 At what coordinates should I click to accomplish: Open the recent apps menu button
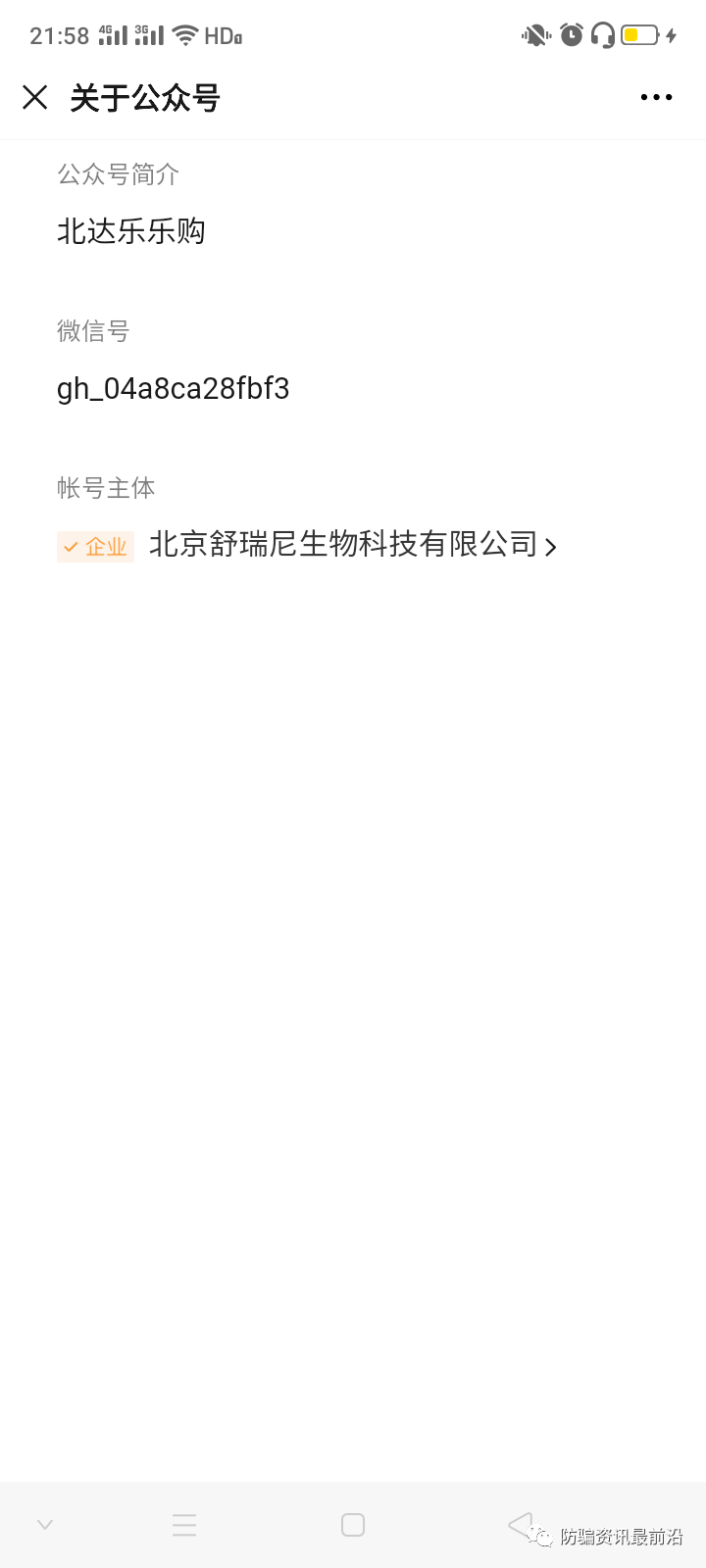pyautogui.click(x=184, y=1525)
